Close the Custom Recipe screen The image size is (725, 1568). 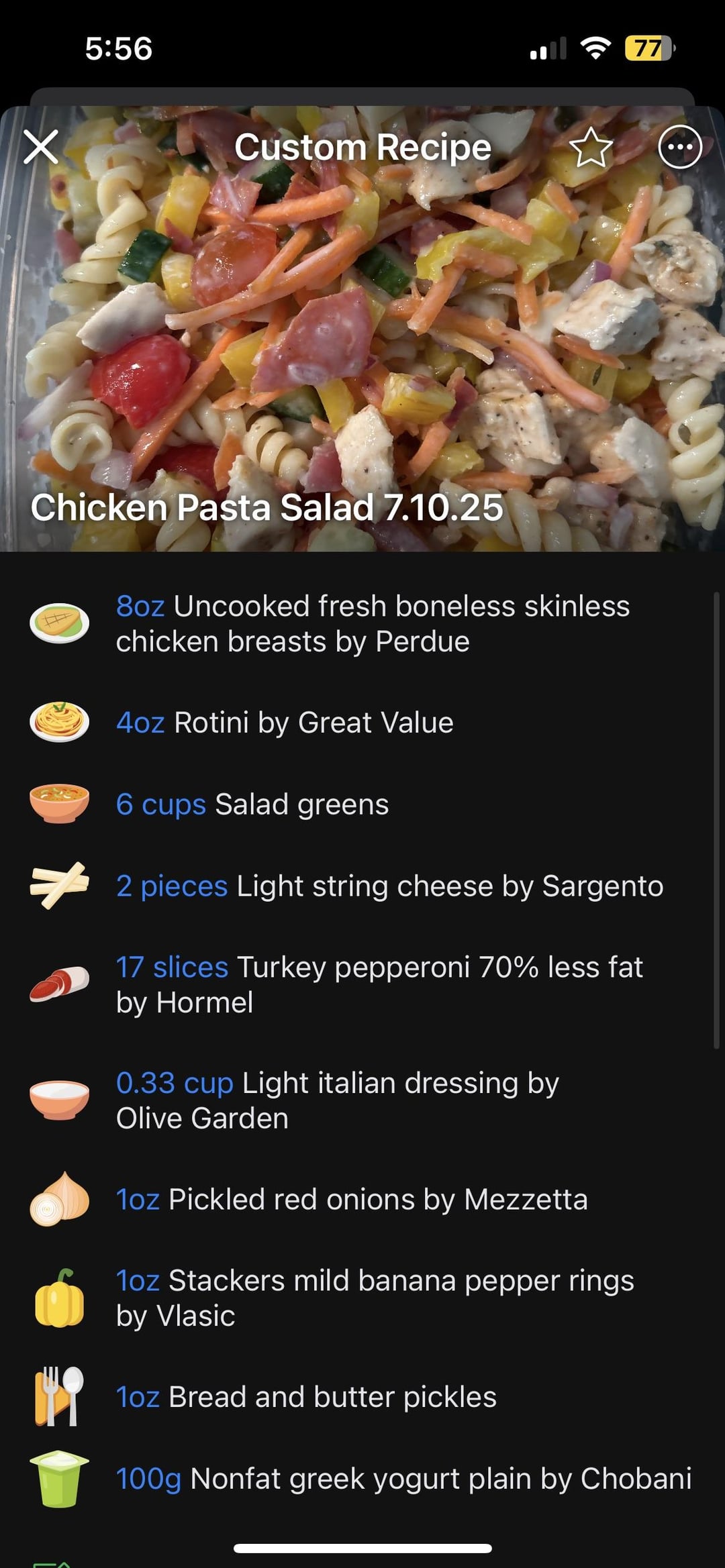coord(41,147)
